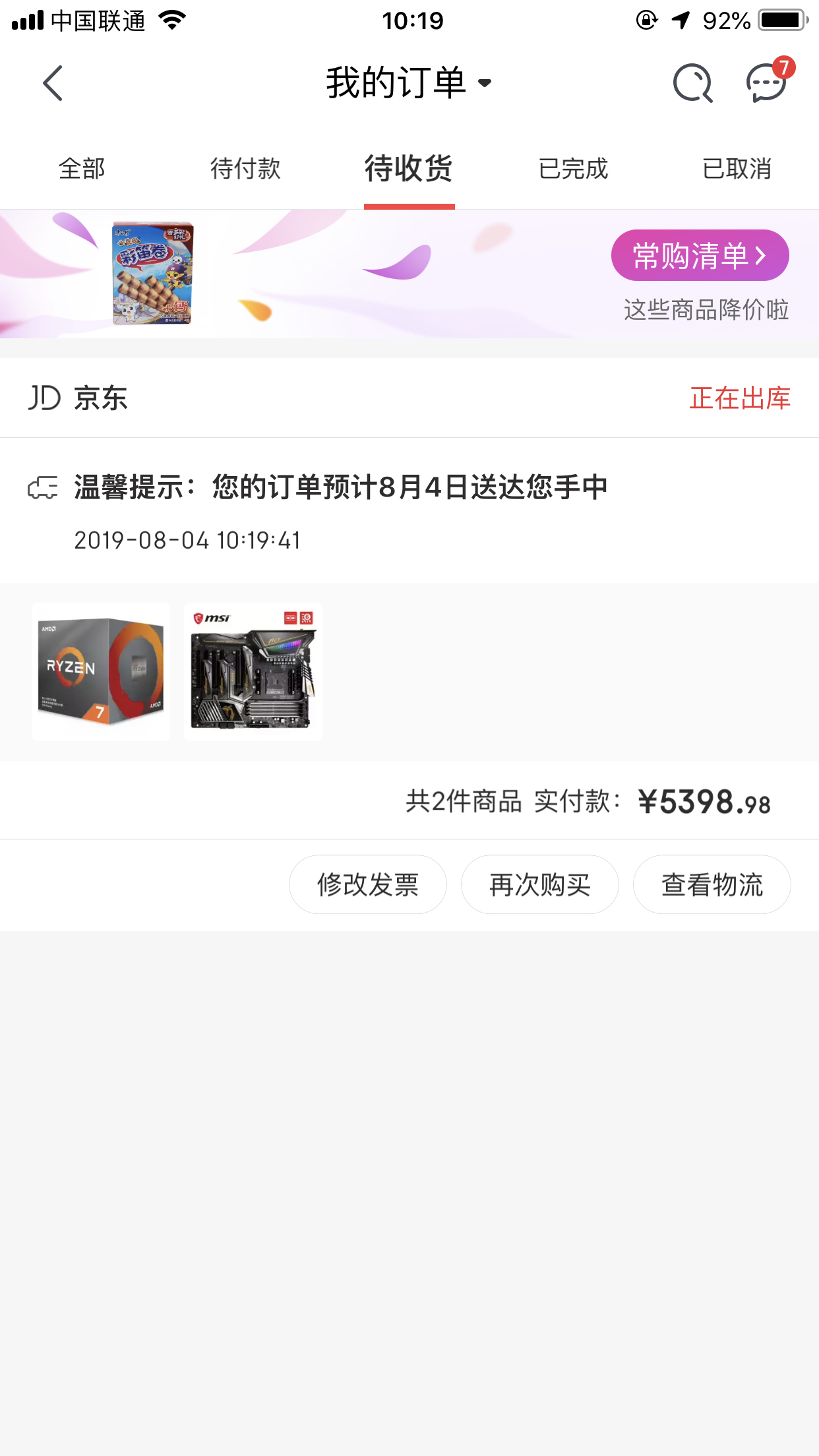Select the 全部 (all orders) tab
Viewport: 819px width, 1456px height.
tap(81, 169)
